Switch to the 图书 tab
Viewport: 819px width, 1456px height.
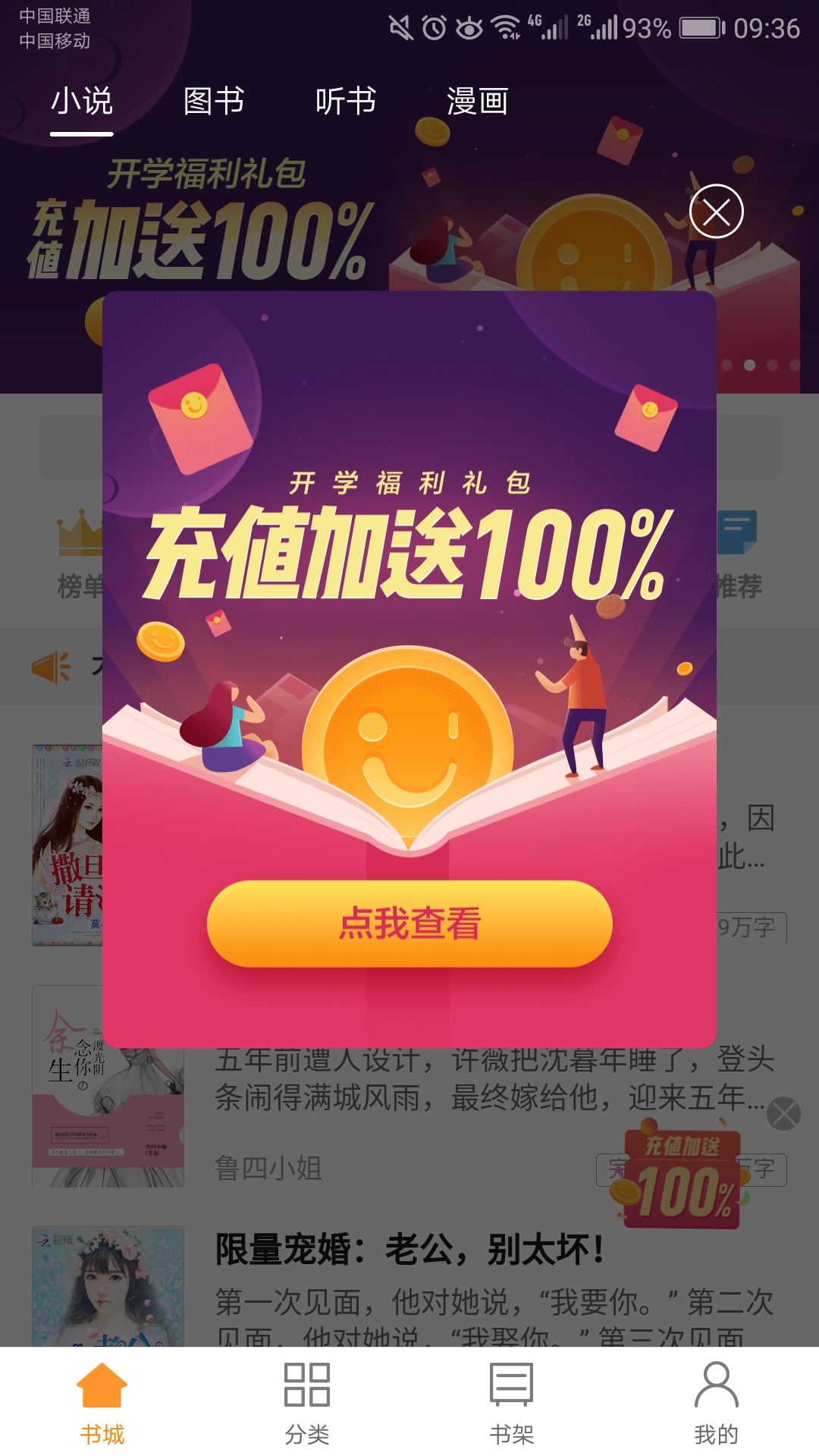(214, 102)
